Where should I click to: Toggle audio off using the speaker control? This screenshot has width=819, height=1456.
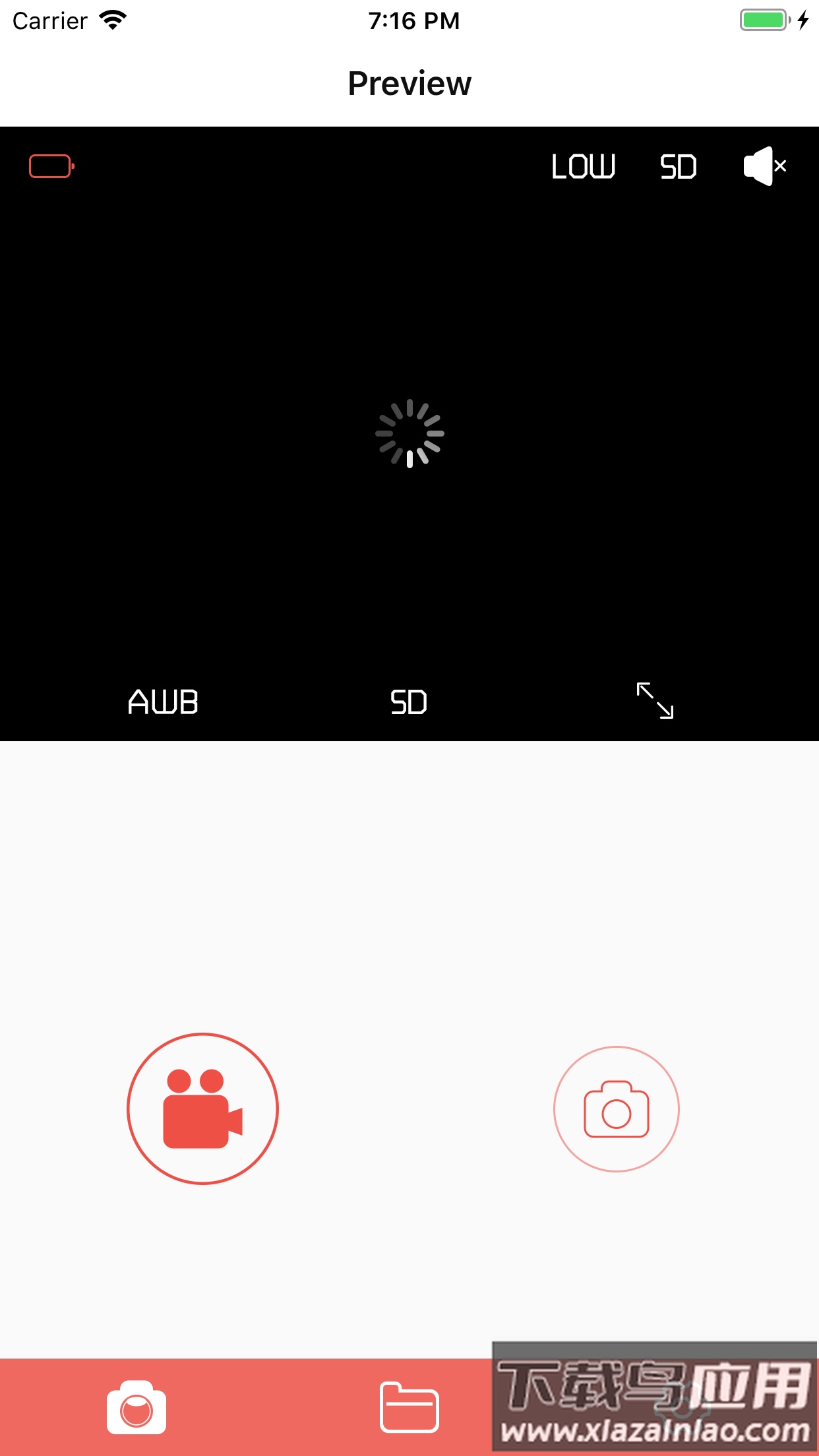(764, 166)
